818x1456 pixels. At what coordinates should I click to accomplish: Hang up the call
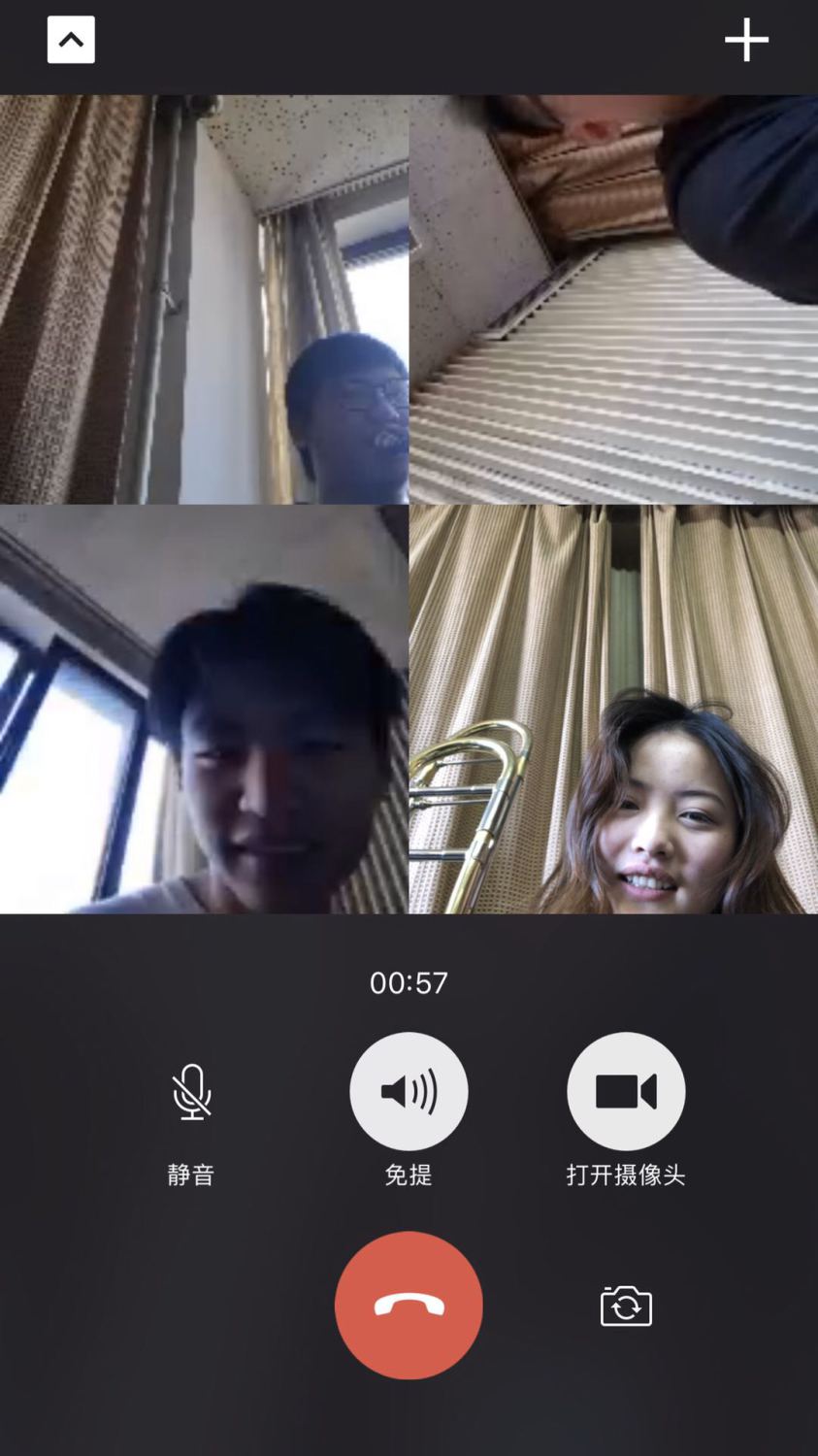pos(409,1306)
